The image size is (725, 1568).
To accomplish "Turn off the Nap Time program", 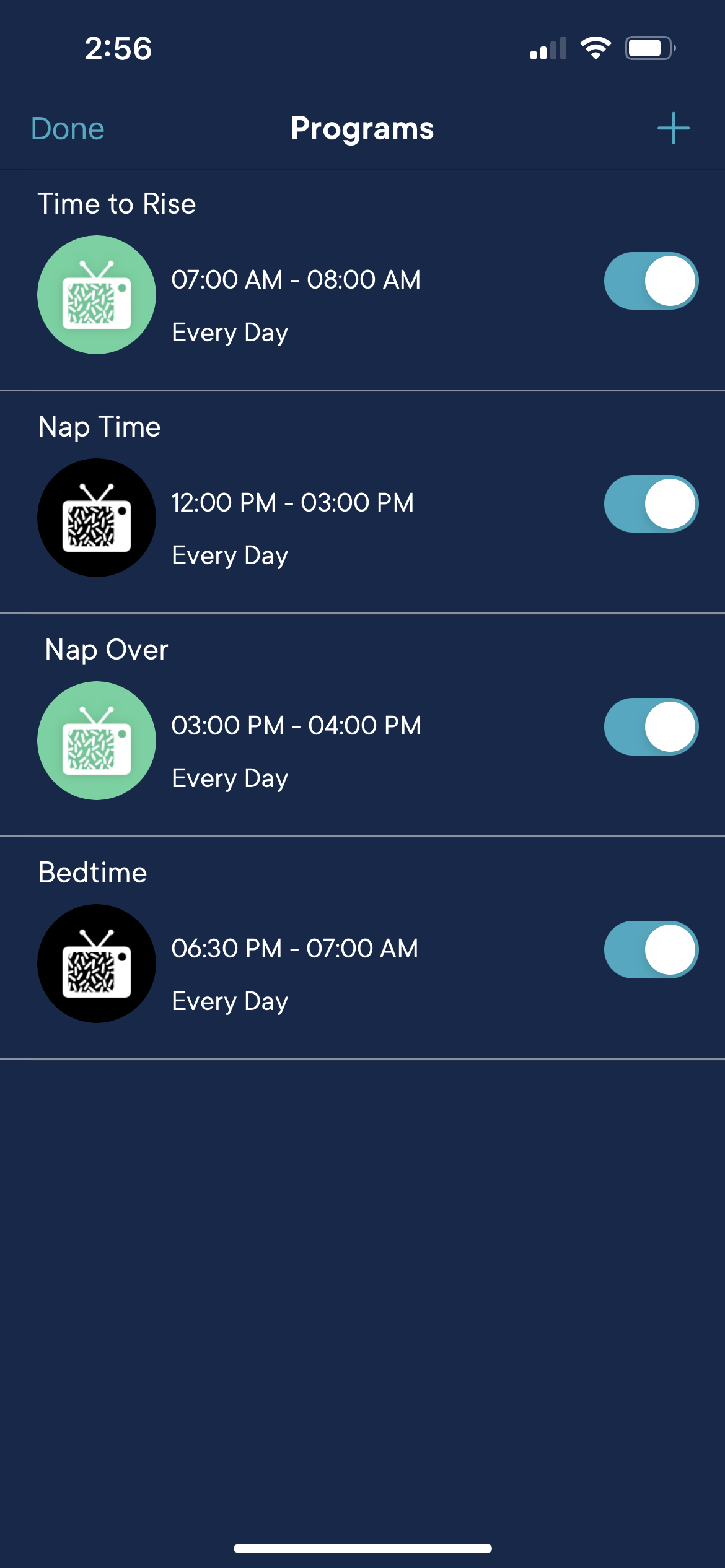I will tap(651, 504).
